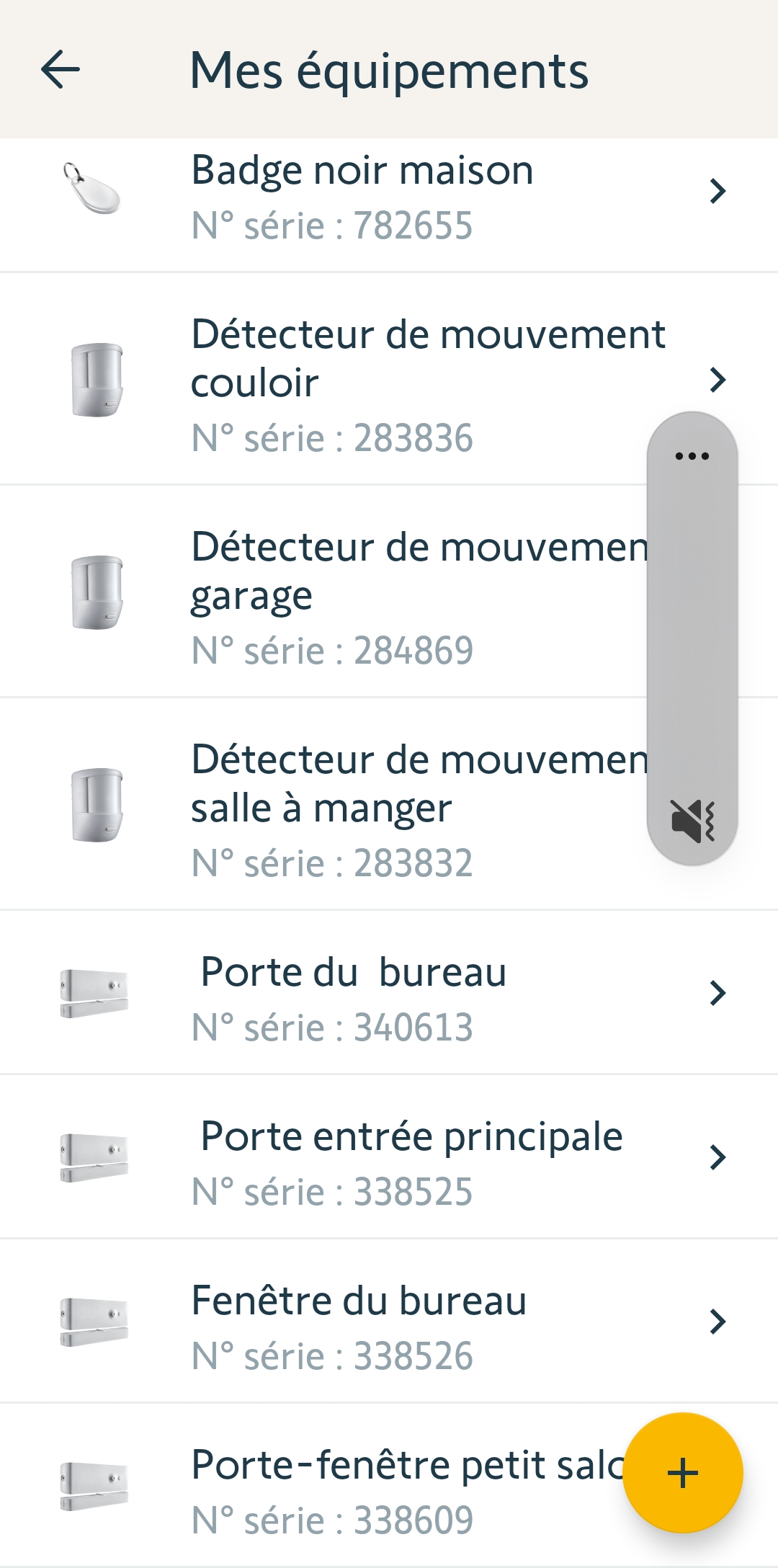Go back from Mes équipements
This screenshot has height=1568, width=778.
pos(61,70)
